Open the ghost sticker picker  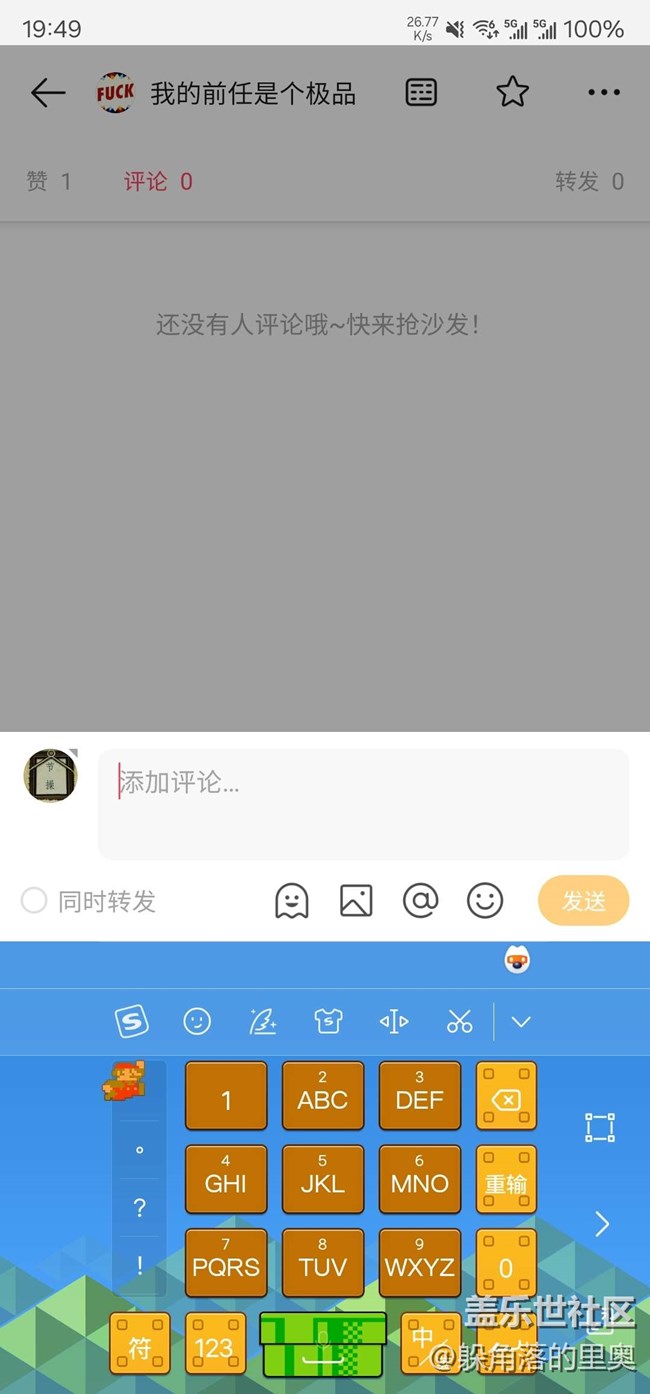coord(291,901)
